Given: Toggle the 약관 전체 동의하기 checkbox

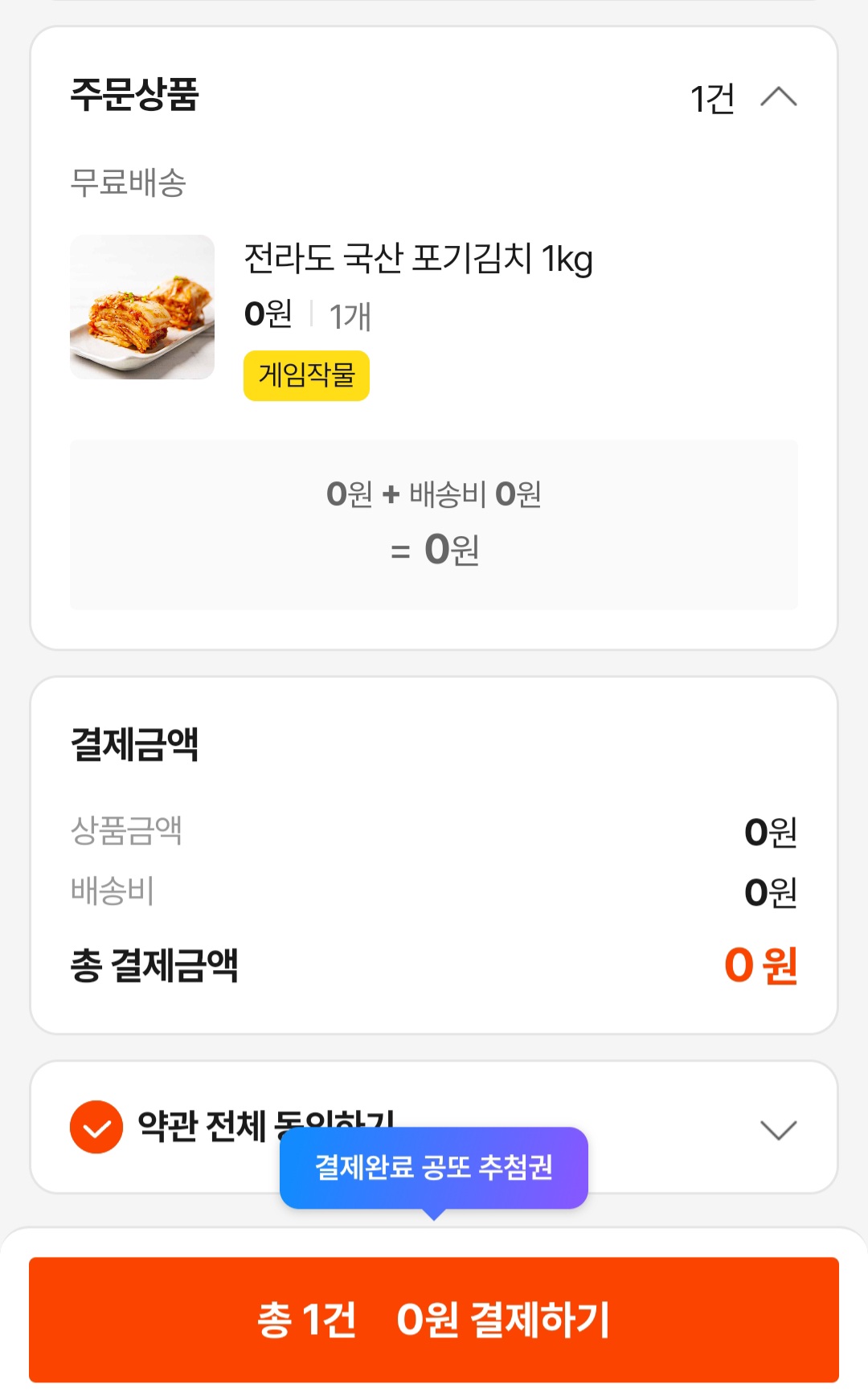Looking at the screenshot, I should pos(96,1127).
